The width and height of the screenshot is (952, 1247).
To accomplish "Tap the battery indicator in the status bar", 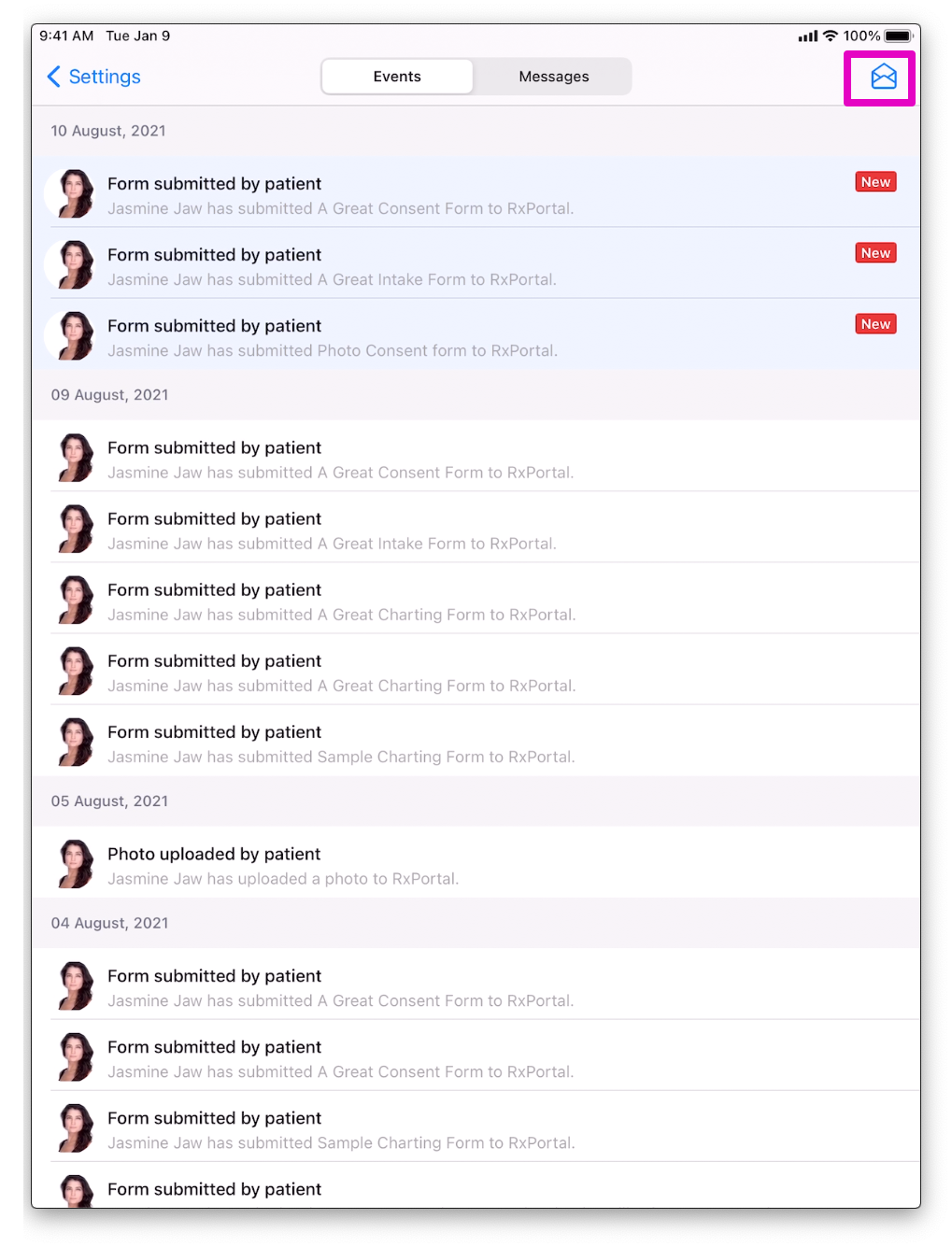I will pos(895,35).
